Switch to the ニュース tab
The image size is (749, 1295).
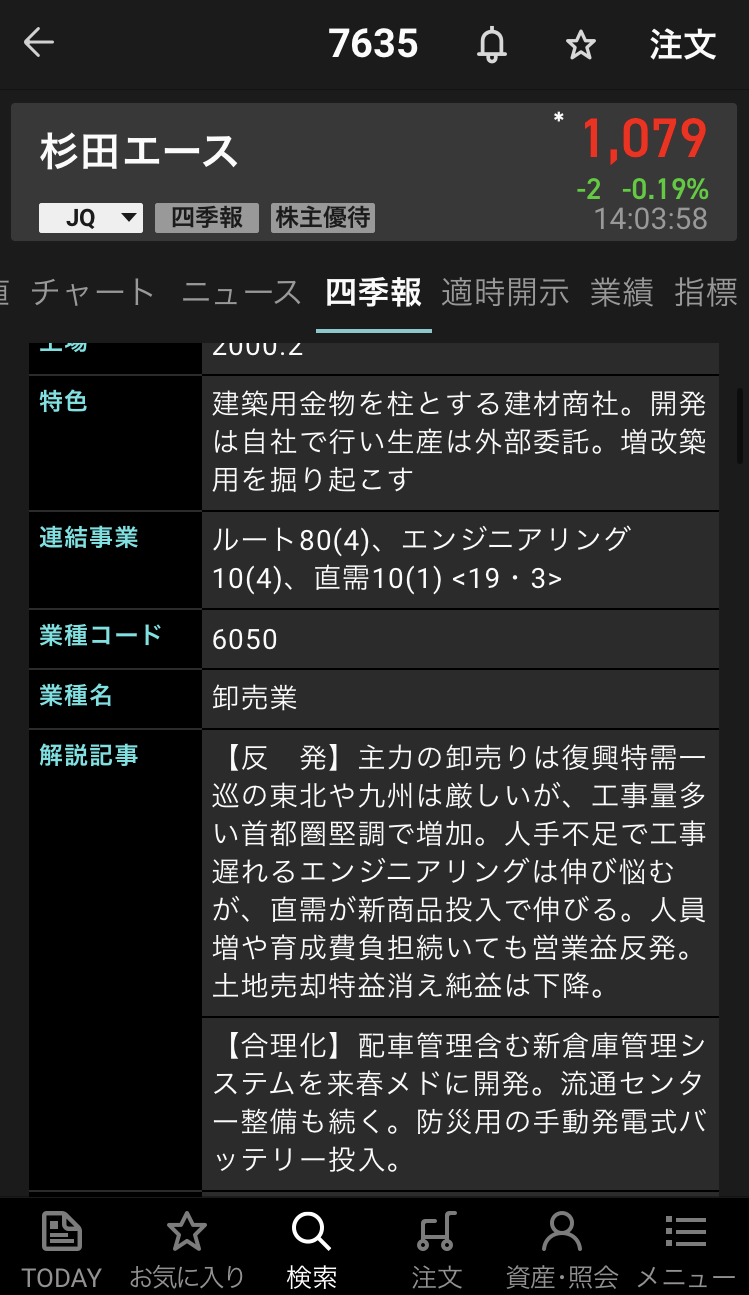click(x=241, y=293)
